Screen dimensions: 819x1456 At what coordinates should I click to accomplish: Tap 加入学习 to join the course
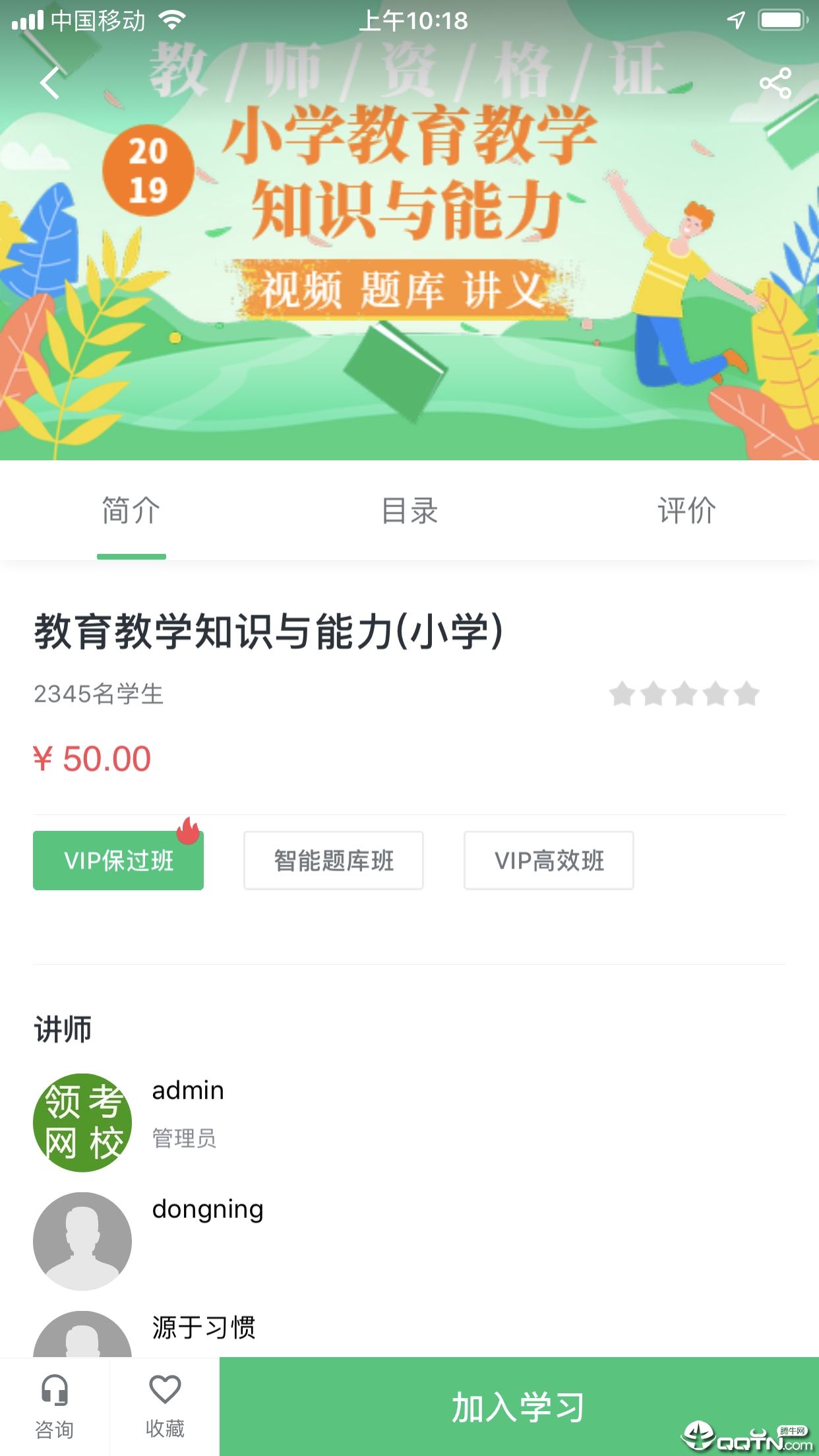coord(518,1407)
